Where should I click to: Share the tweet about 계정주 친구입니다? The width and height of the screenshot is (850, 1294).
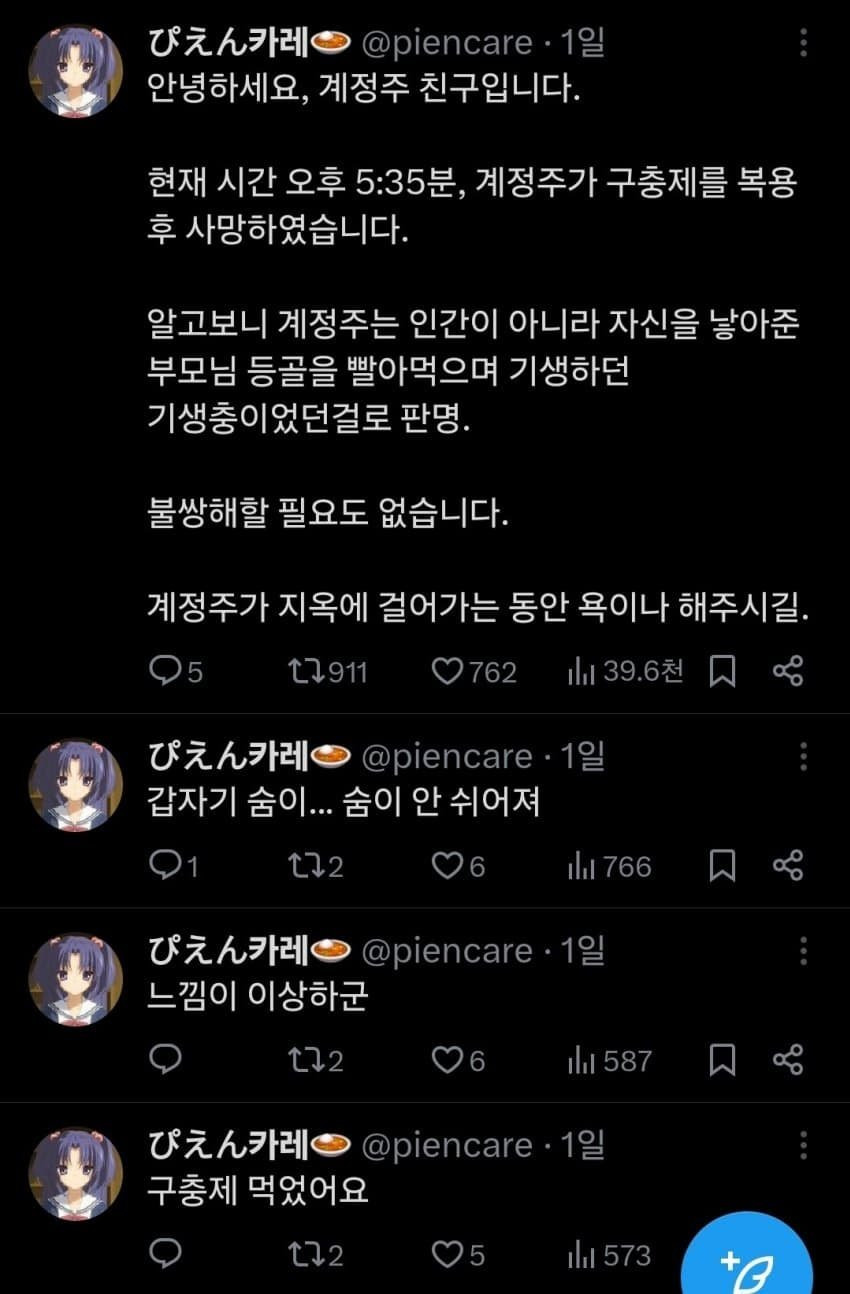click(789, 671)
